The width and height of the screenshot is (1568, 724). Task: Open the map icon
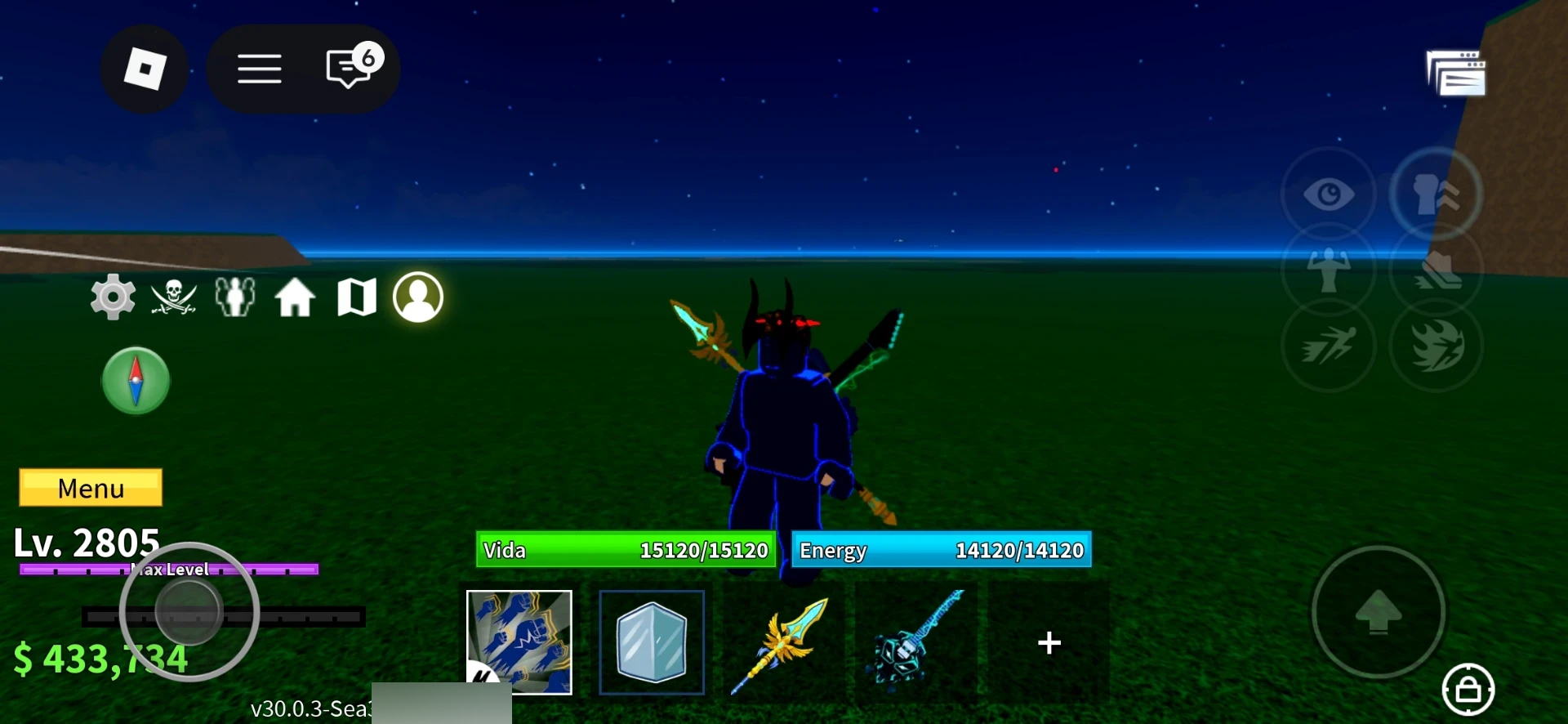357,297
